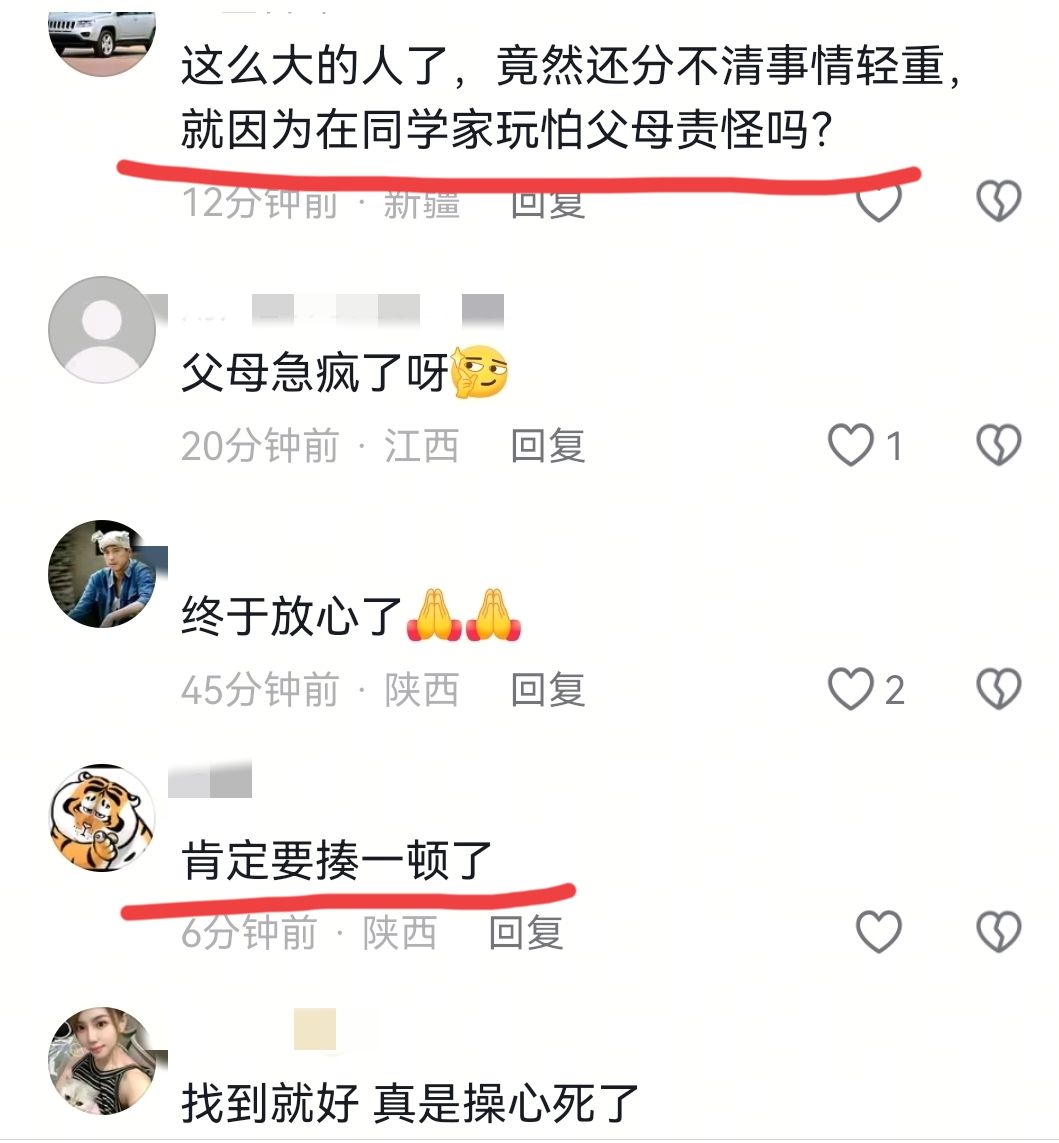The image size is (1059, 1143).
Task: Like the comment "终于放心了"
Action: (851, 689)
